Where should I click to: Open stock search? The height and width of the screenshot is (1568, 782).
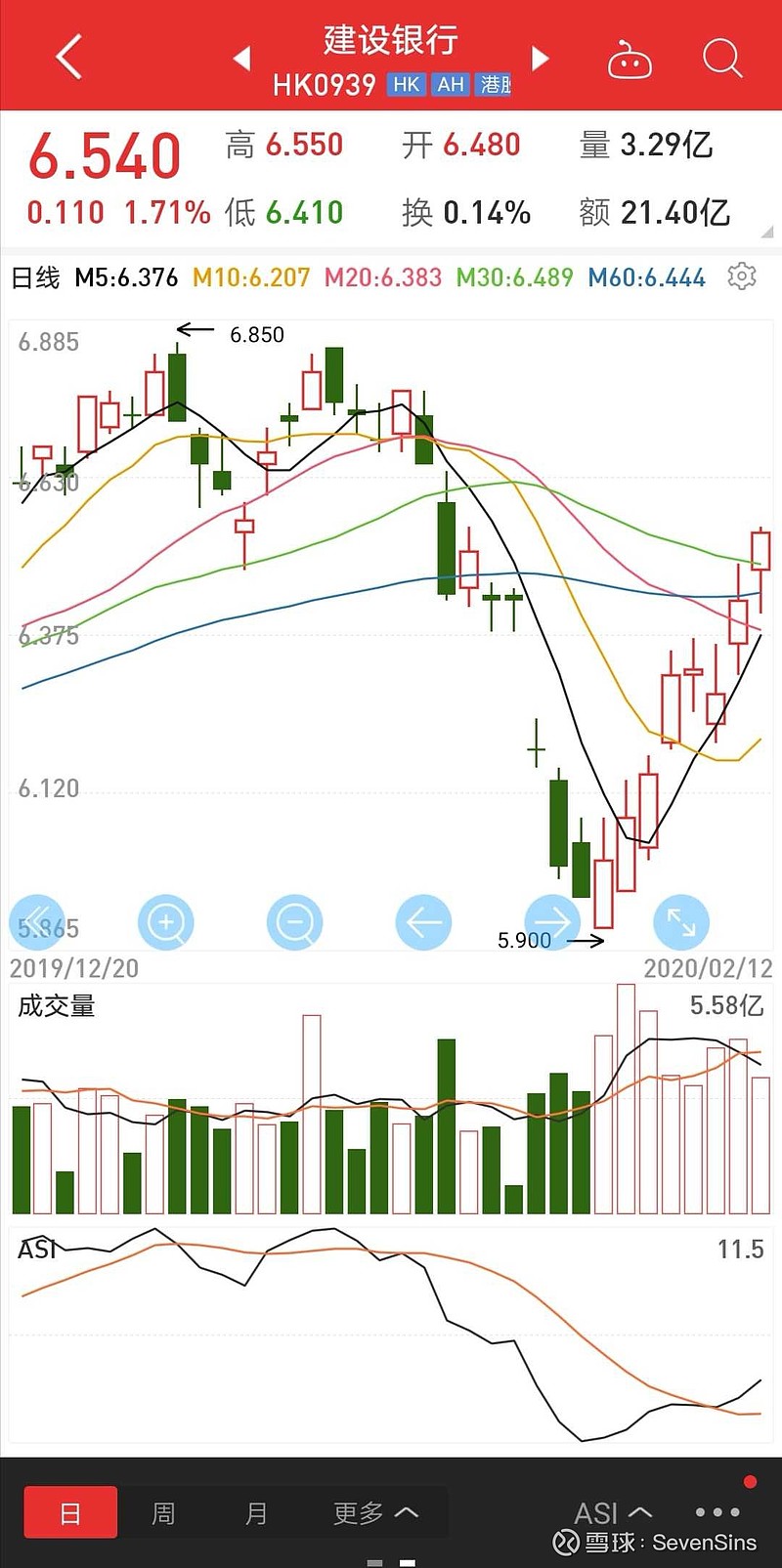point(722,59)
